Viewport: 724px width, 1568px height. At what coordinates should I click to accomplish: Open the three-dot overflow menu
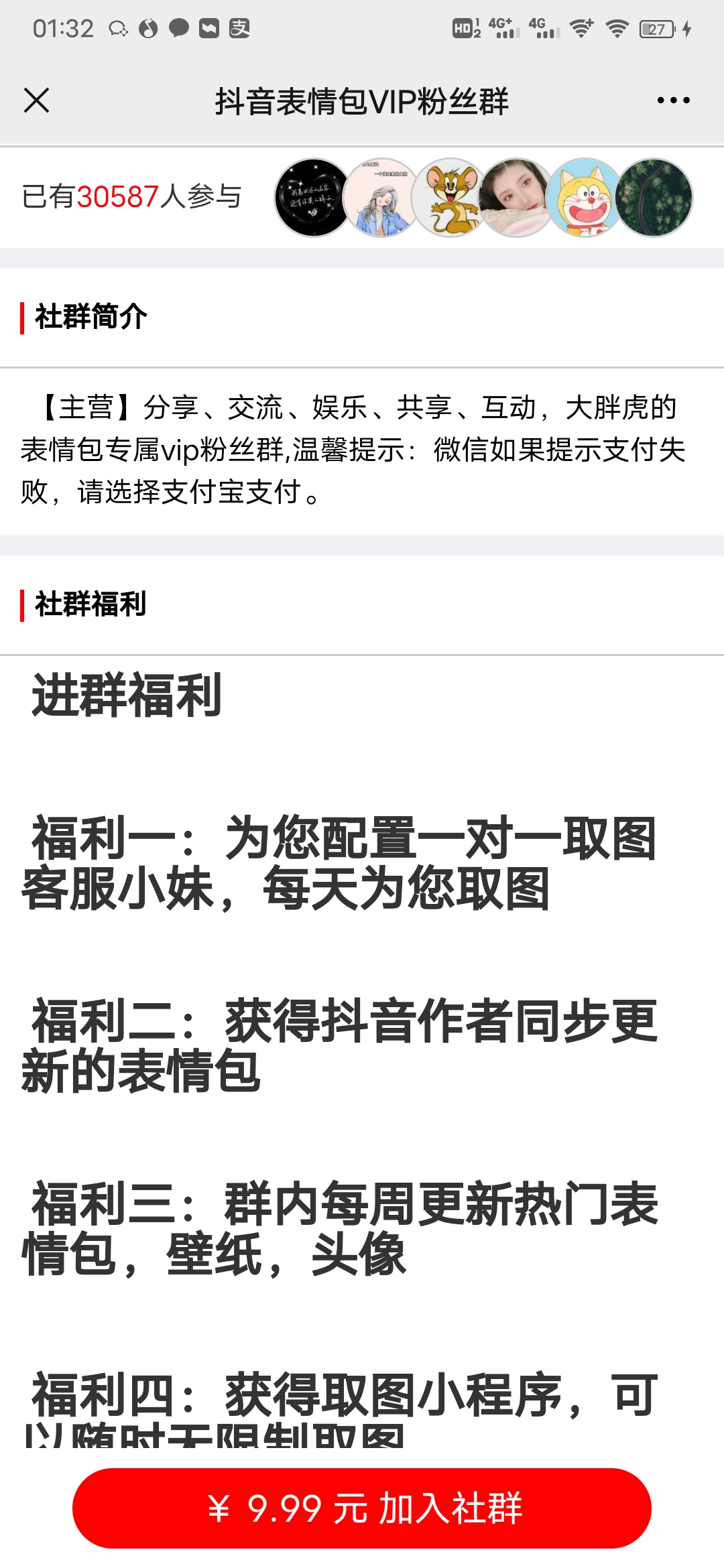[673, 101]
